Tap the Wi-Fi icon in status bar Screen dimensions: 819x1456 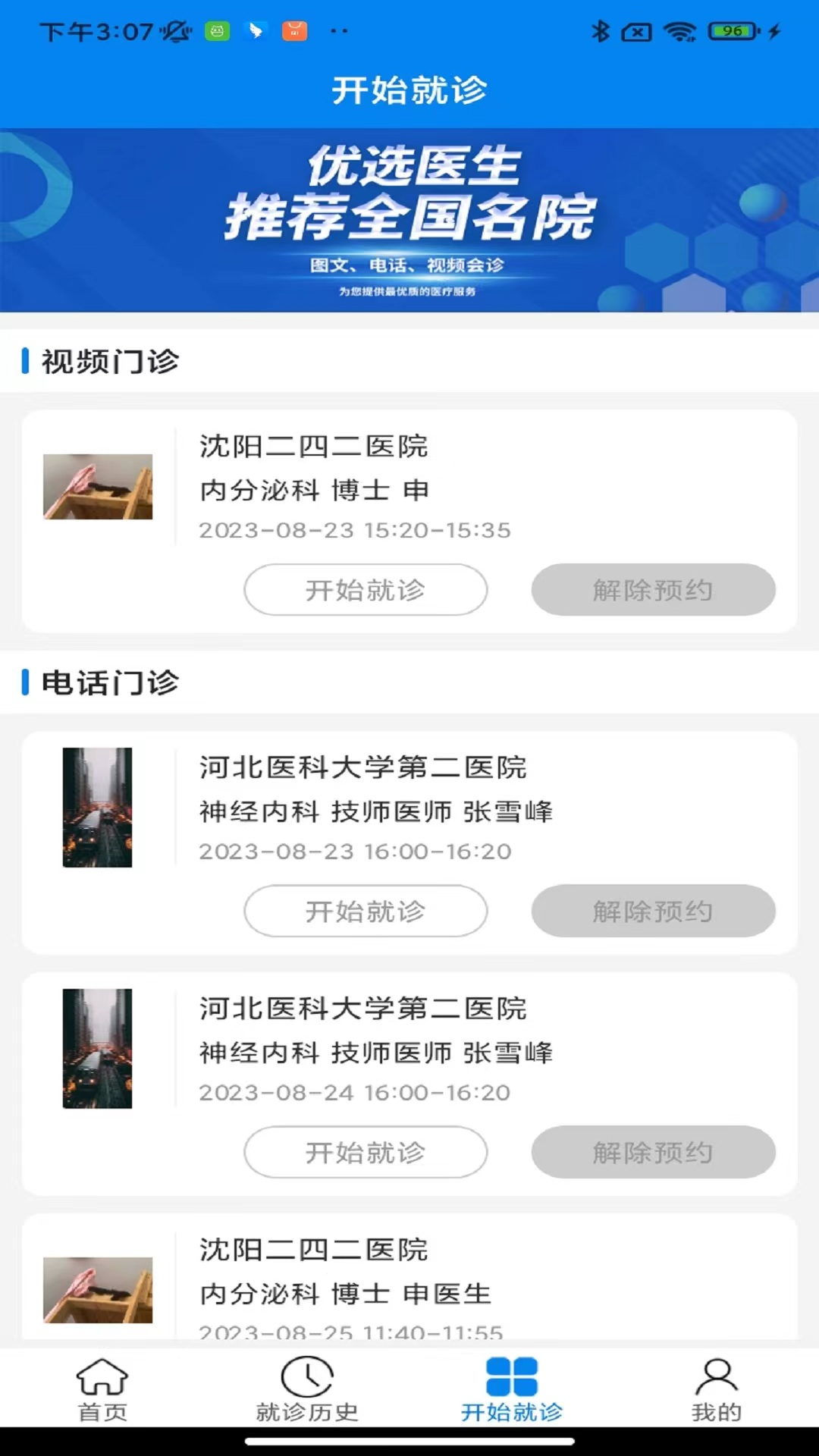pyautogui.click(x=677, y=32)
